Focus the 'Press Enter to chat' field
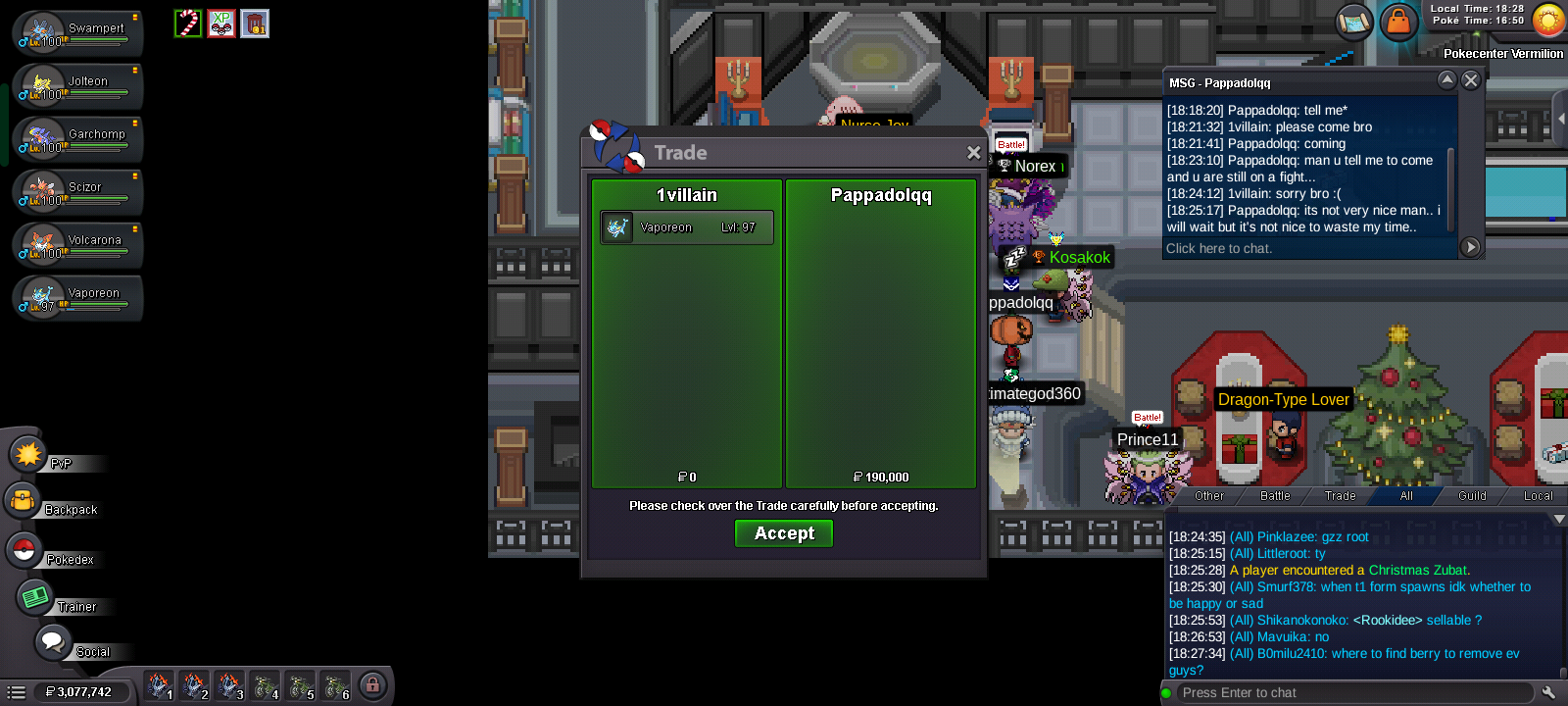1568x706 pixels. [1352, 692]
